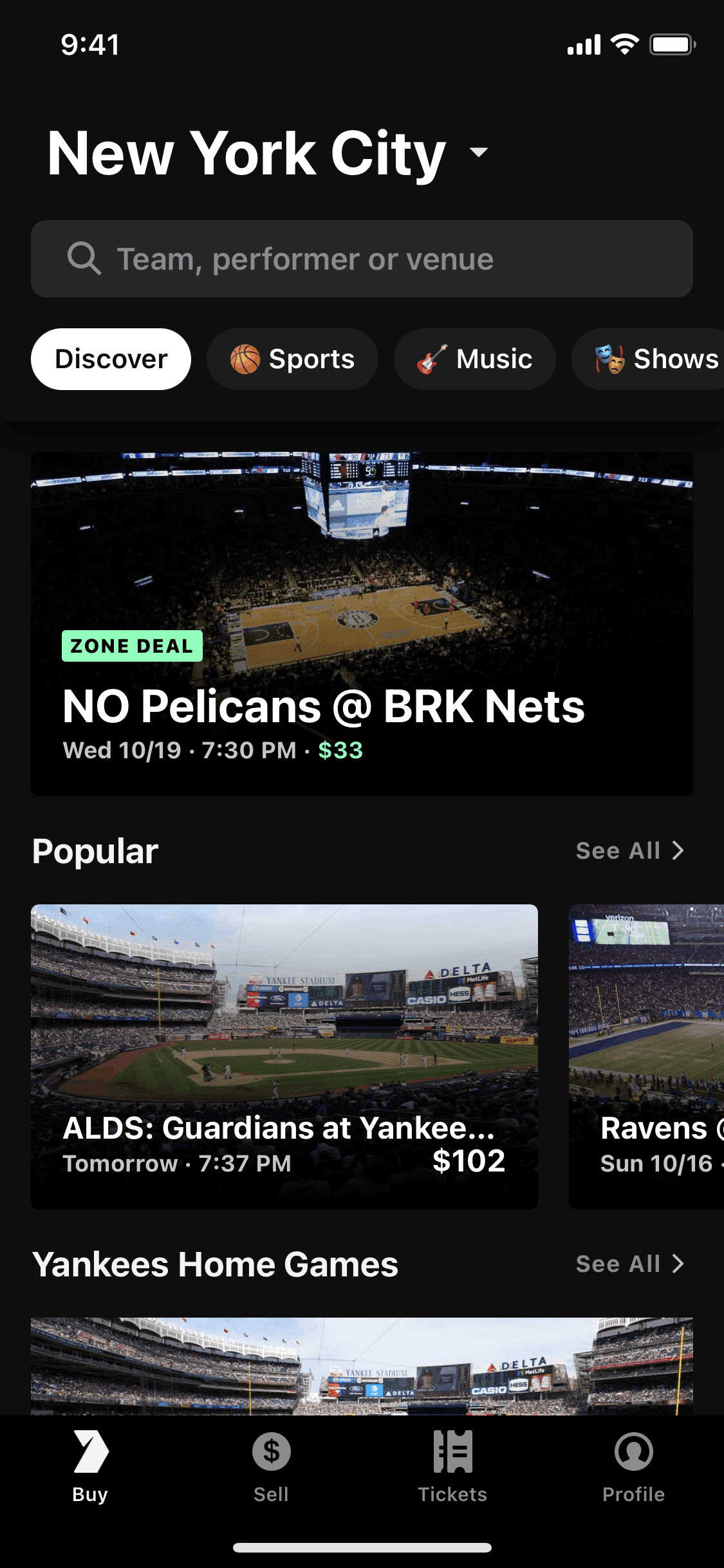Switch to the Sell tab
Screen dimensions: 724x1568
271,1468
